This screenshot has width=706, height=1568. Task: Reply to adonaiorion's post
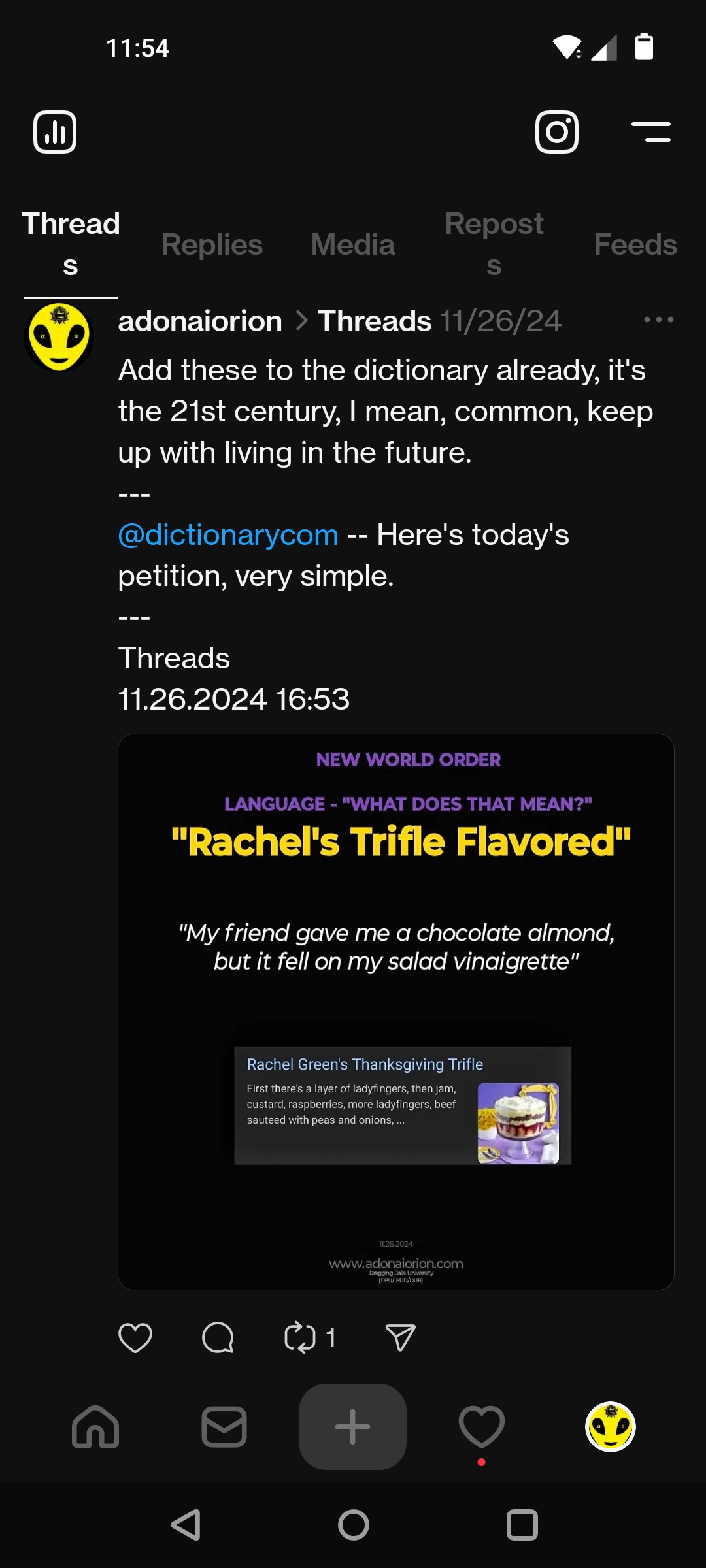[218, 1337]
